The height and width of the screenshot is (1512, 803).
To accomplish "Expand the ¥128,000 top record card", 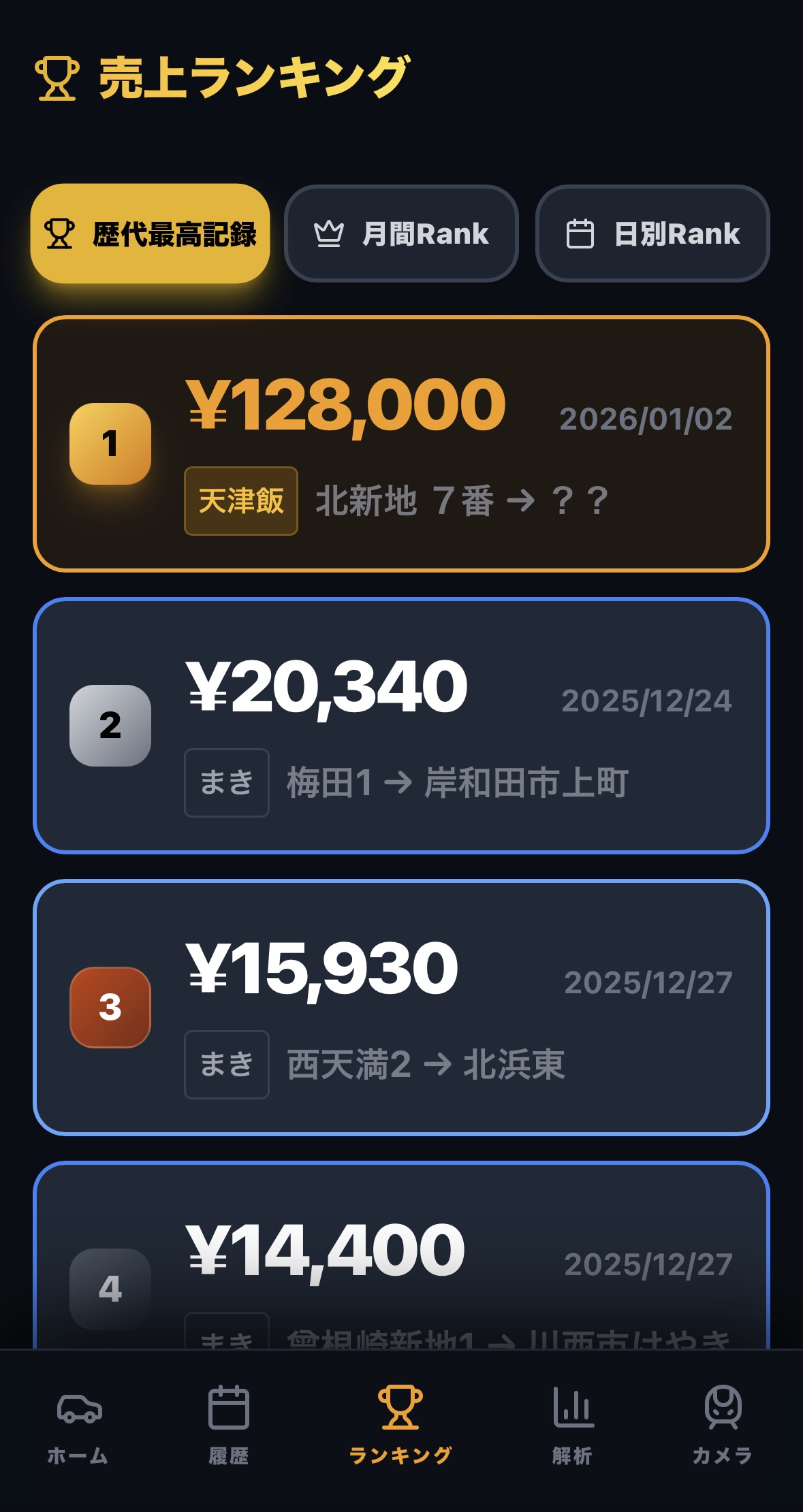I will [401, 443].
